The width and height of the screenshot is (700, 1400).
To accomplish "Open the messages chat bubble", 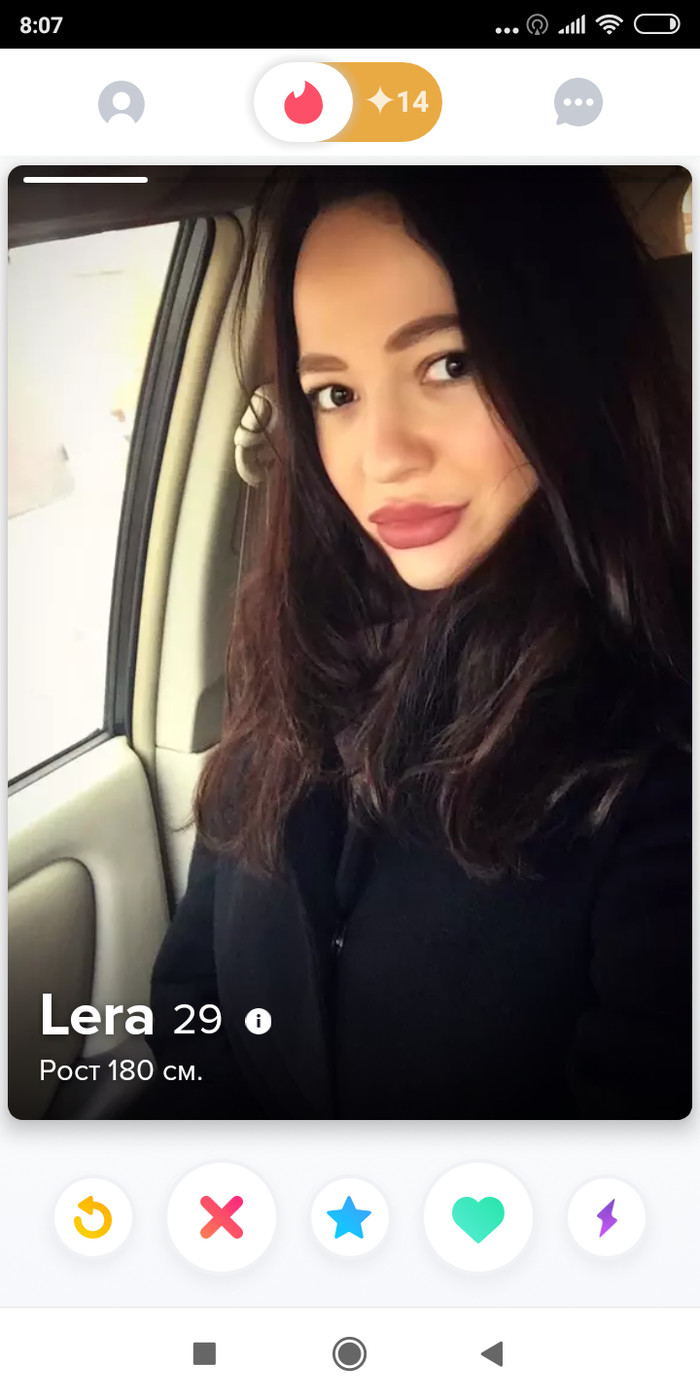I will [x=578, y=102].
